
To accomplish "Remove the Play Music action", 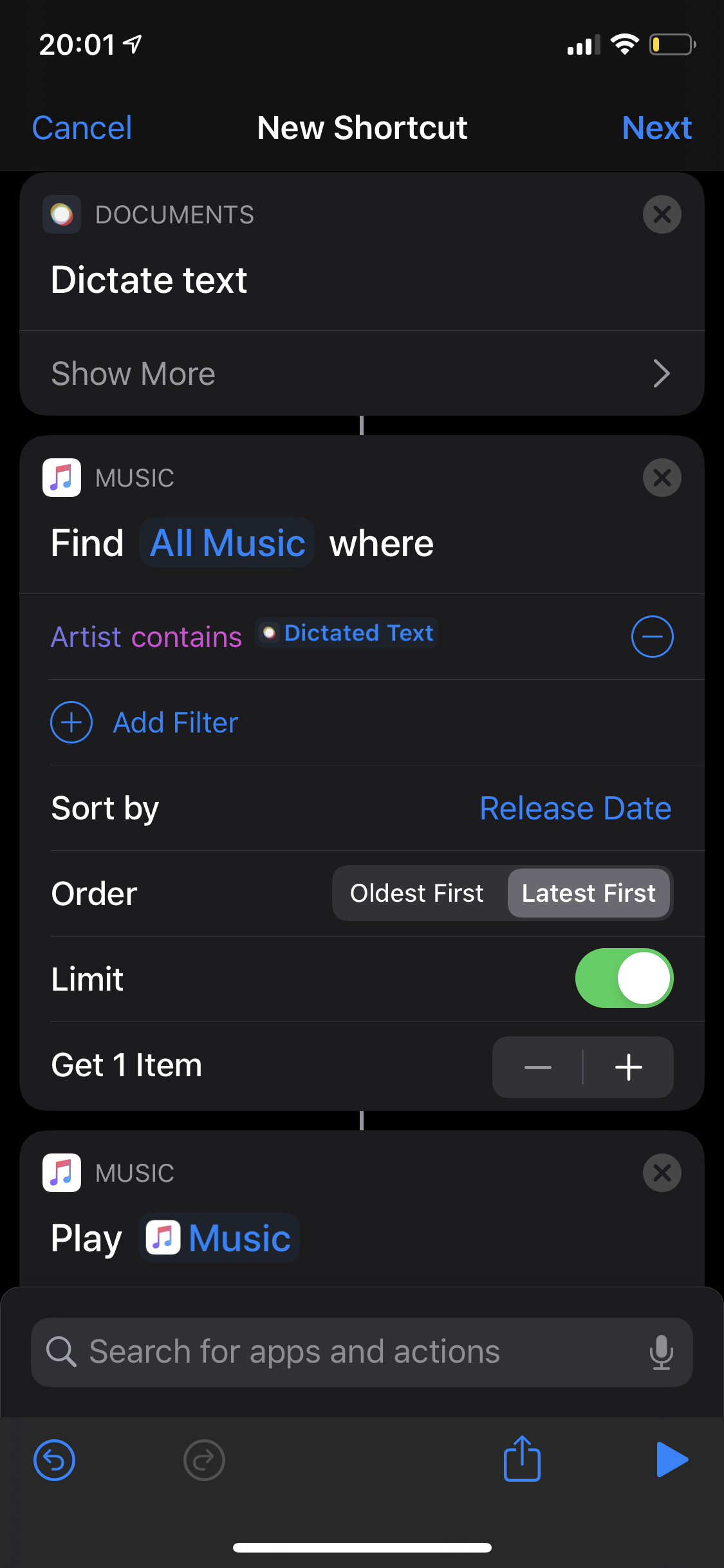I will (x=662, y=1173).
